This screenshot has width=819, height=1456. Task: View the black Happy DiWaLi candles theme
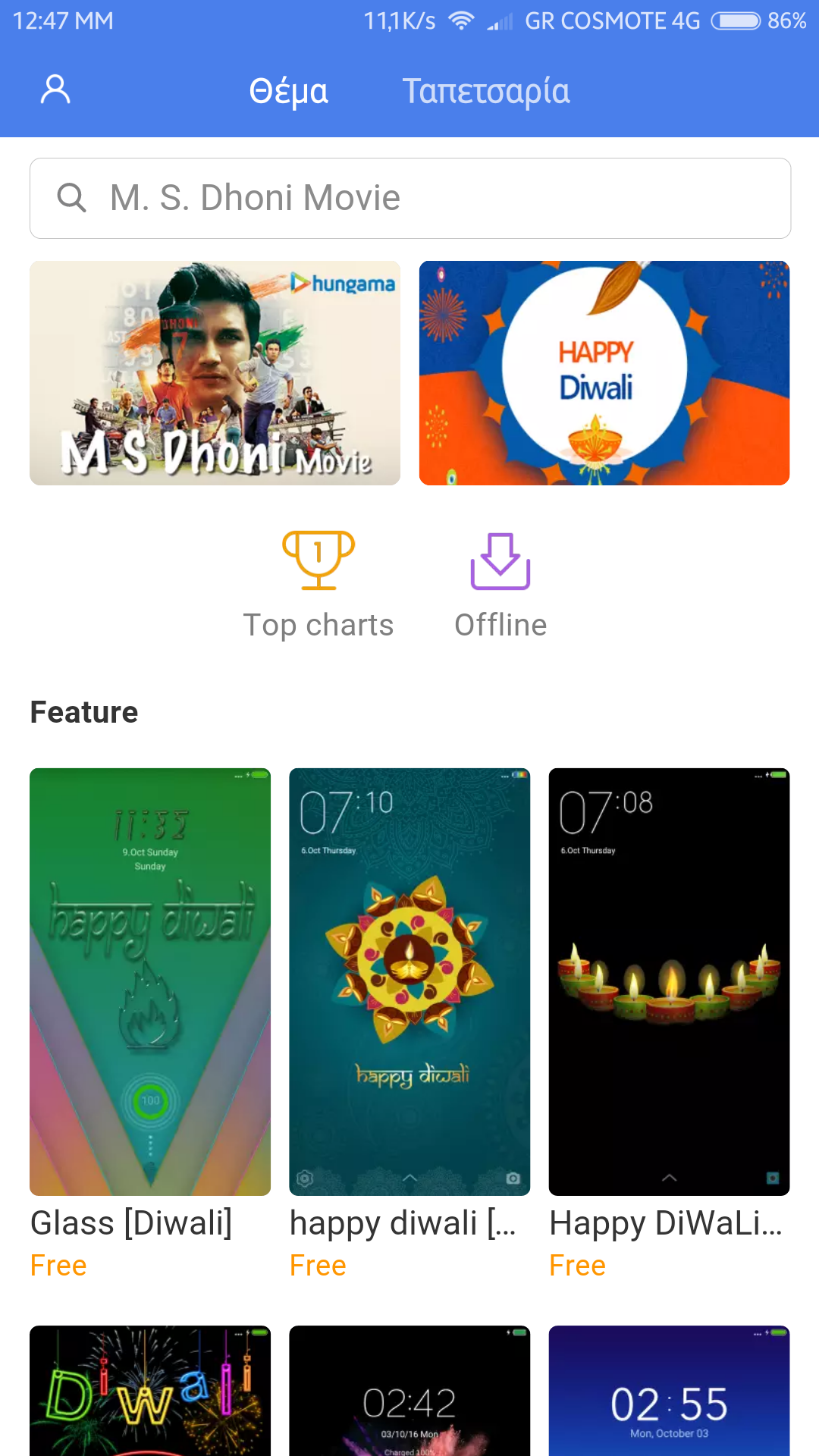pos(669,981)
